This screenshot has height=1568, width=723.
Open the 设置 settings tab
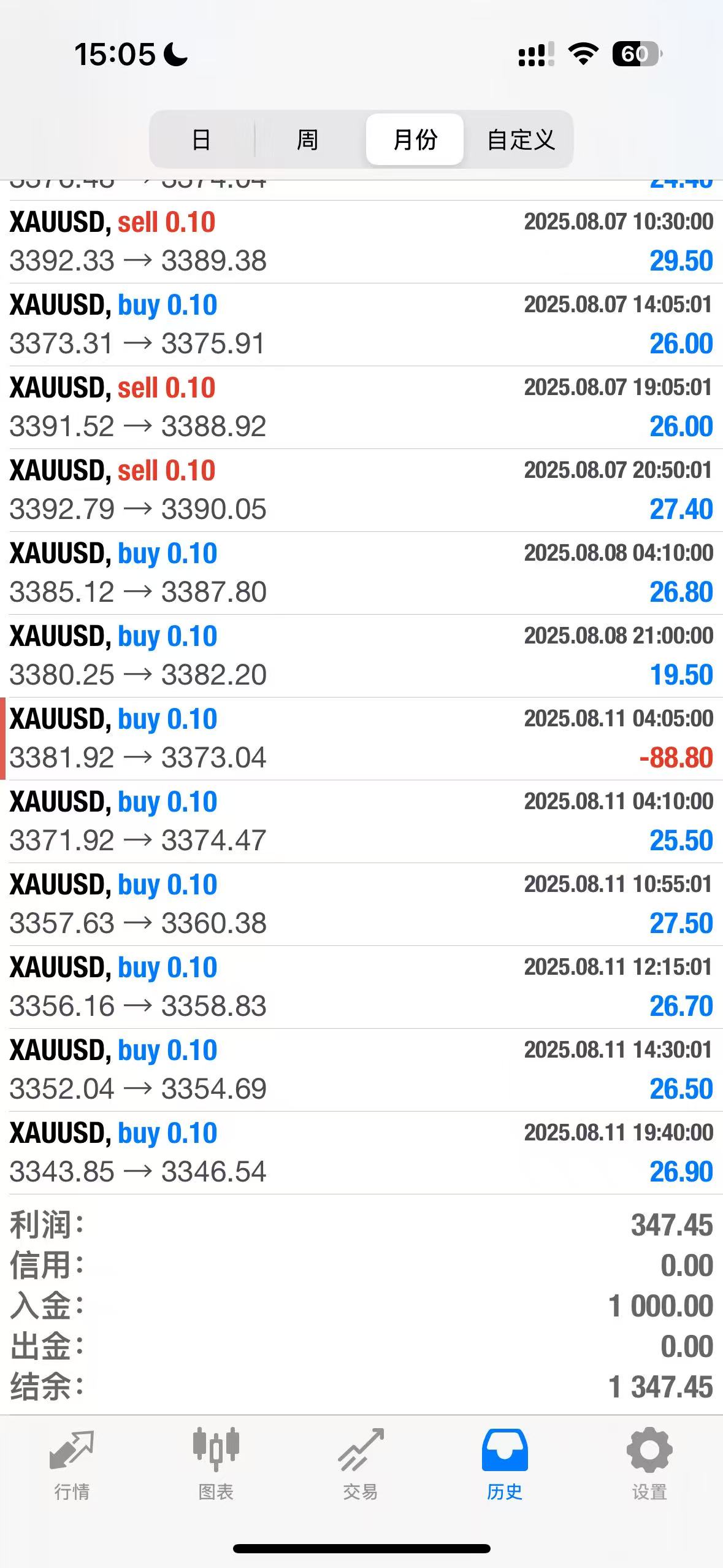pyautogui.click(x=649, y=1464)
